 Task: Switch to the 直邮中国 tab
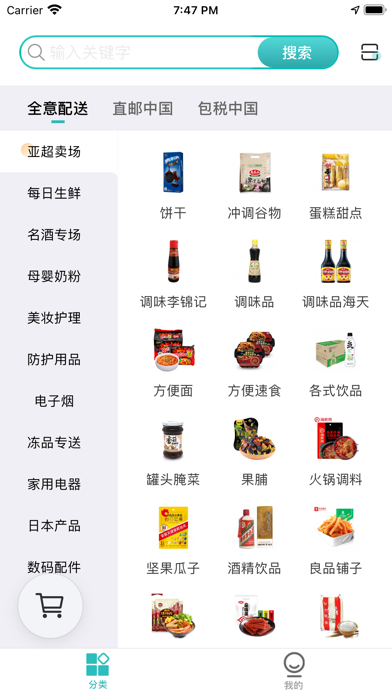click(x=143, y=108)
